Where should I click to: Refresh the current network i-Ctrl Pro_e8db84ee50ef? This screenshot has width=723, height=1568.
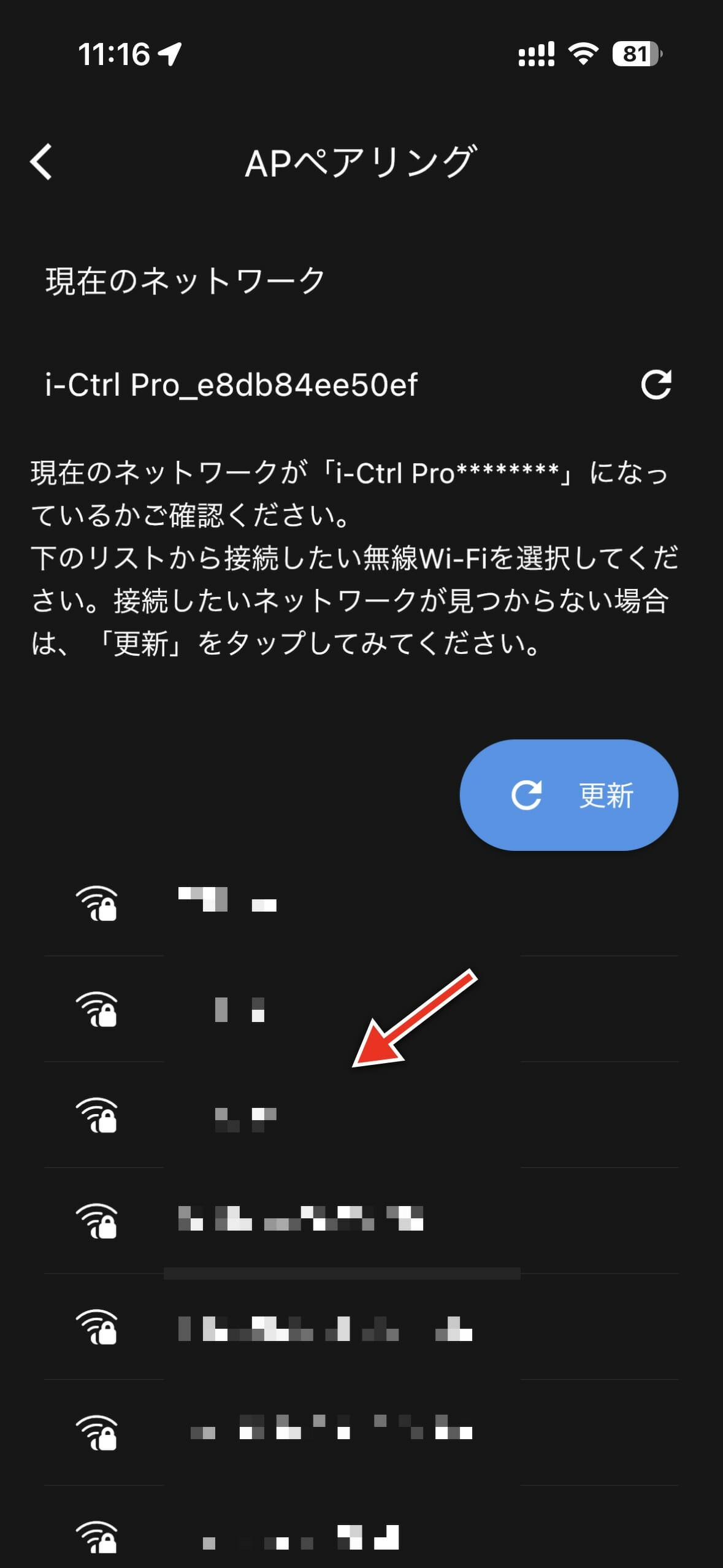pyautogui.click(x=656, y=385)
